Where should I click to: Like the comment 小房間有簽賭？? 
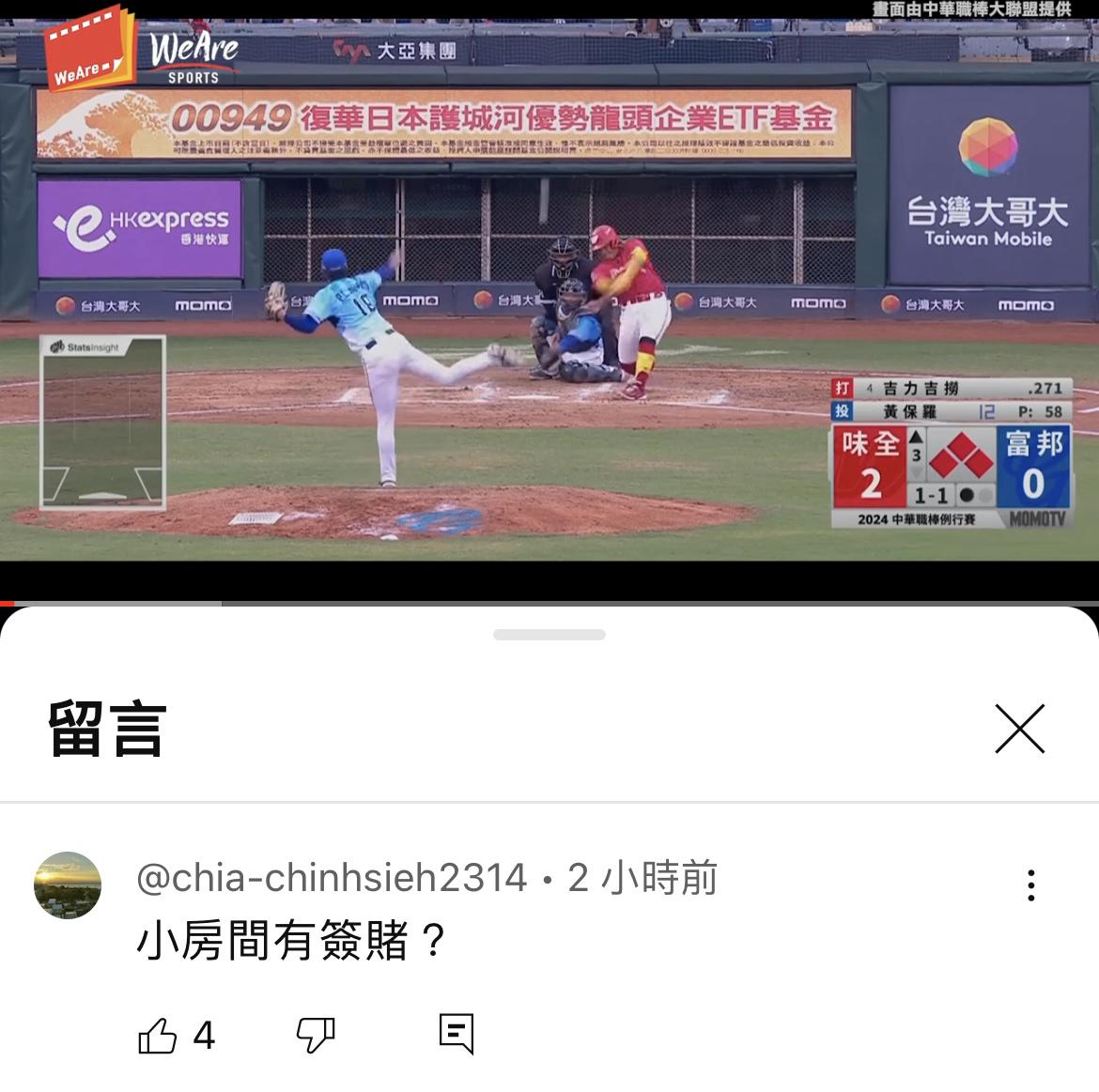click(158, 1036)
